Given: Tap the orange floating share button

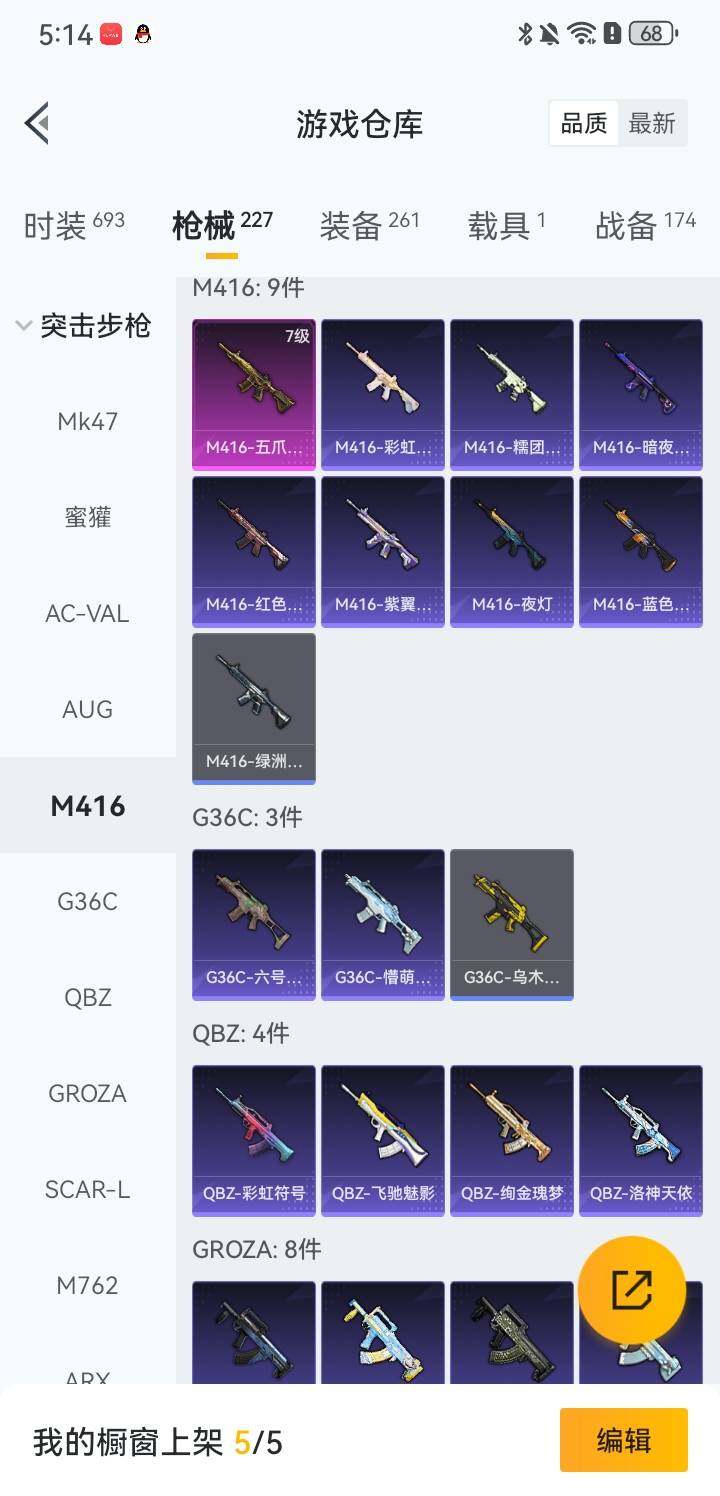Looking at the screenshot, I should (632, 1290).
